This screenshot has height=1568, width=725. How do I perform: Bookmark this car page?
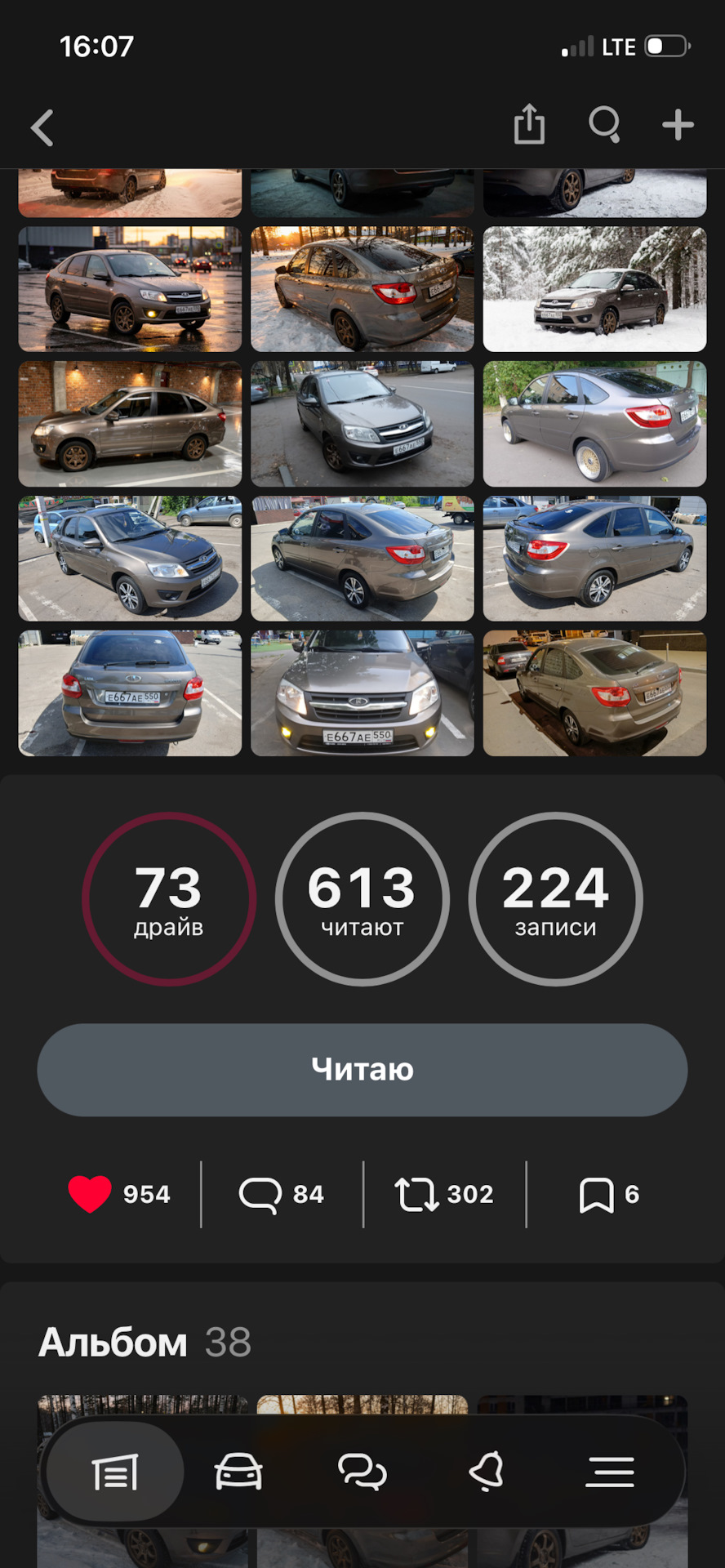pos(598,1195)
